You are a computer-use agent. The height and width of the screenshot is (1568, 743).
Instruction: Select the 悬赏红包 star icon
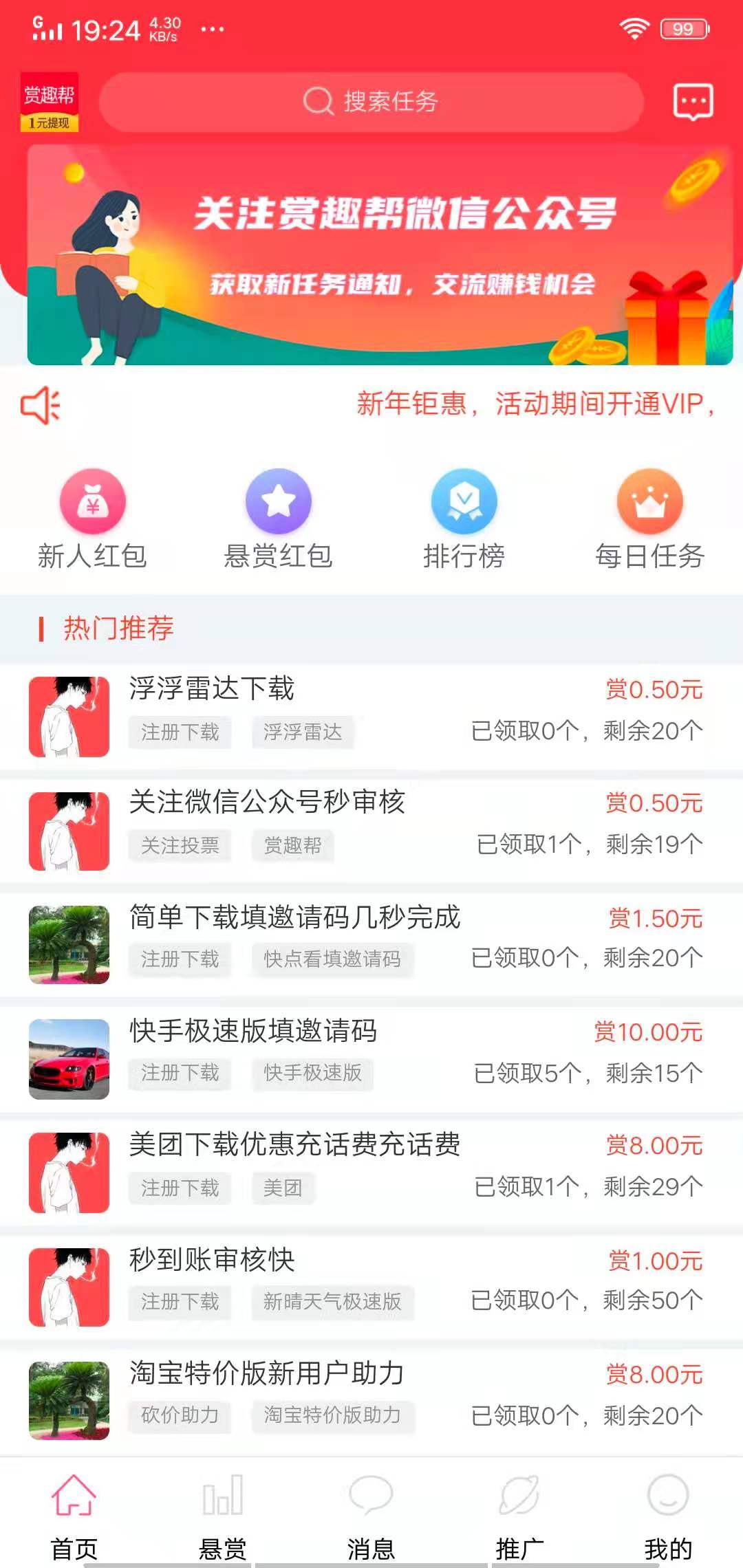(x=278, y=501)
